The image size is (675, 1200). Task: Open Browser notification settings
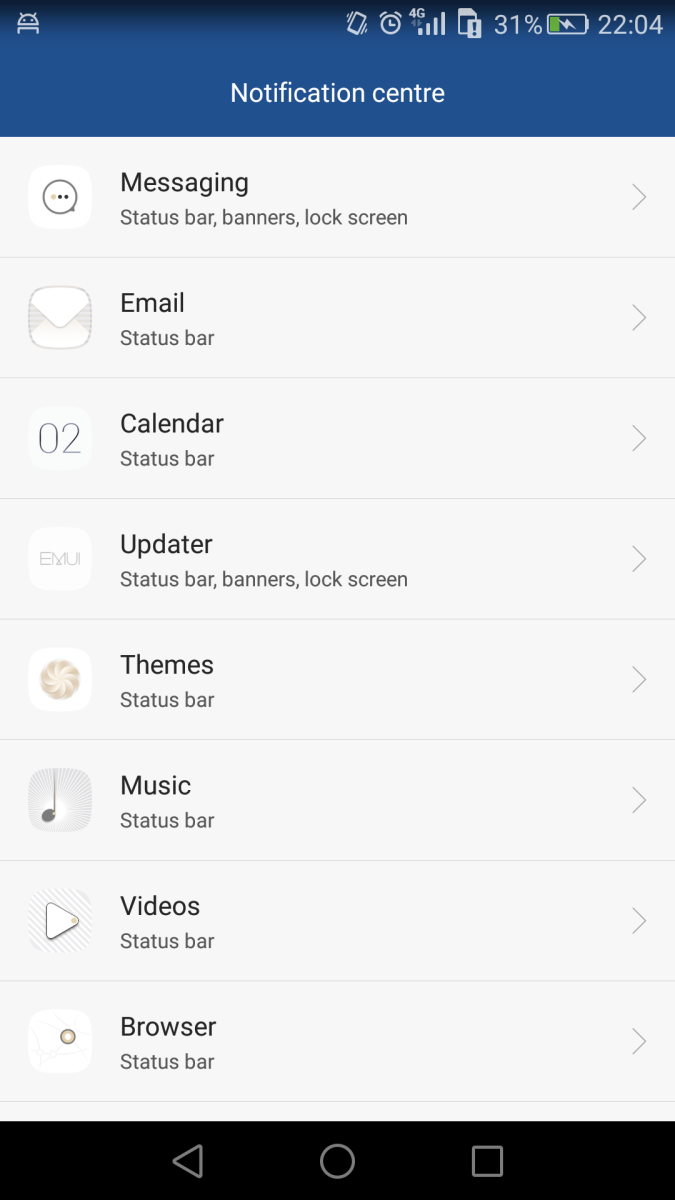click(337, 1041)
